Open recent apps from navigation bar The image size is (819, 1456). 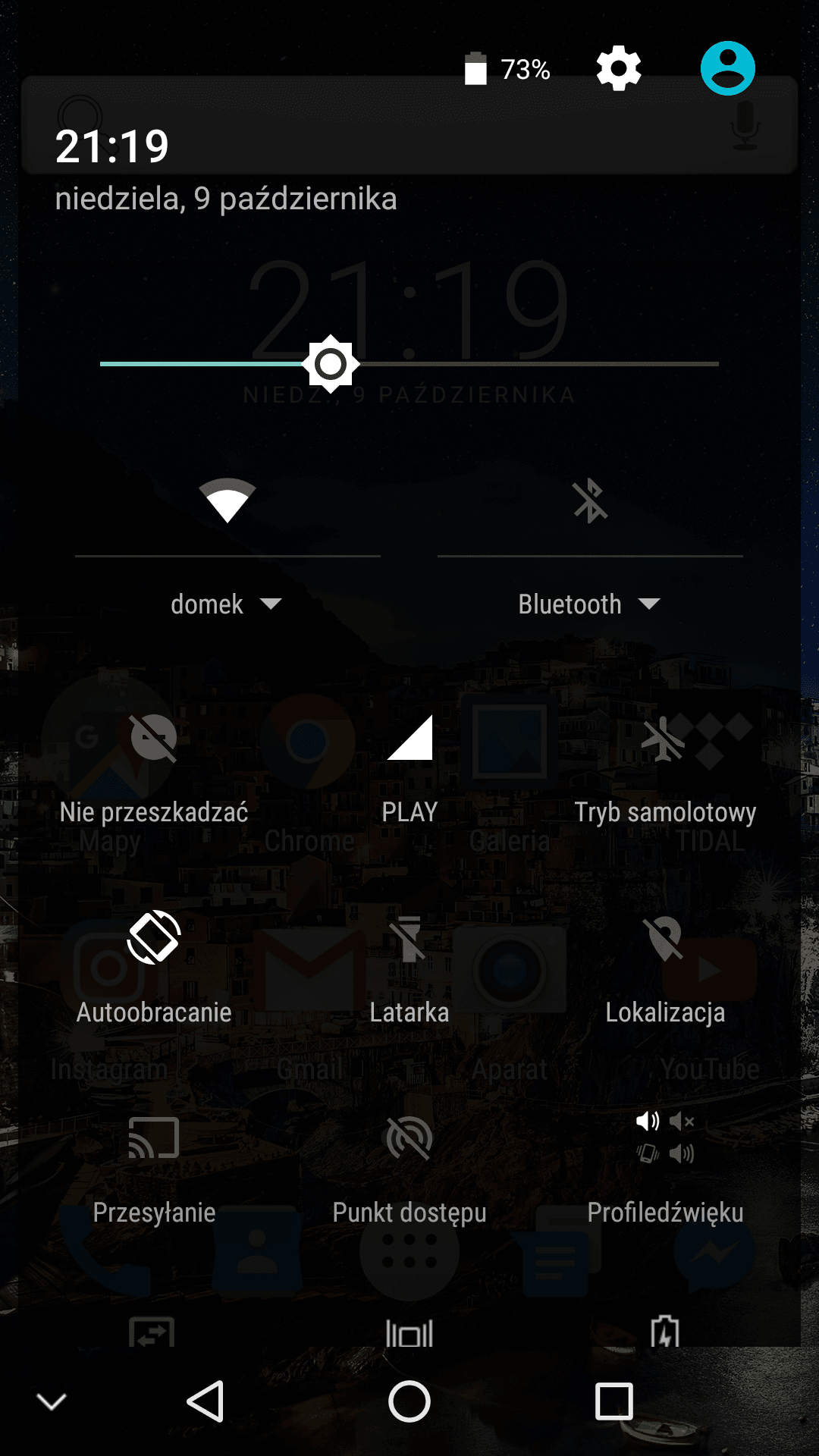click(x=614, y=1401)
